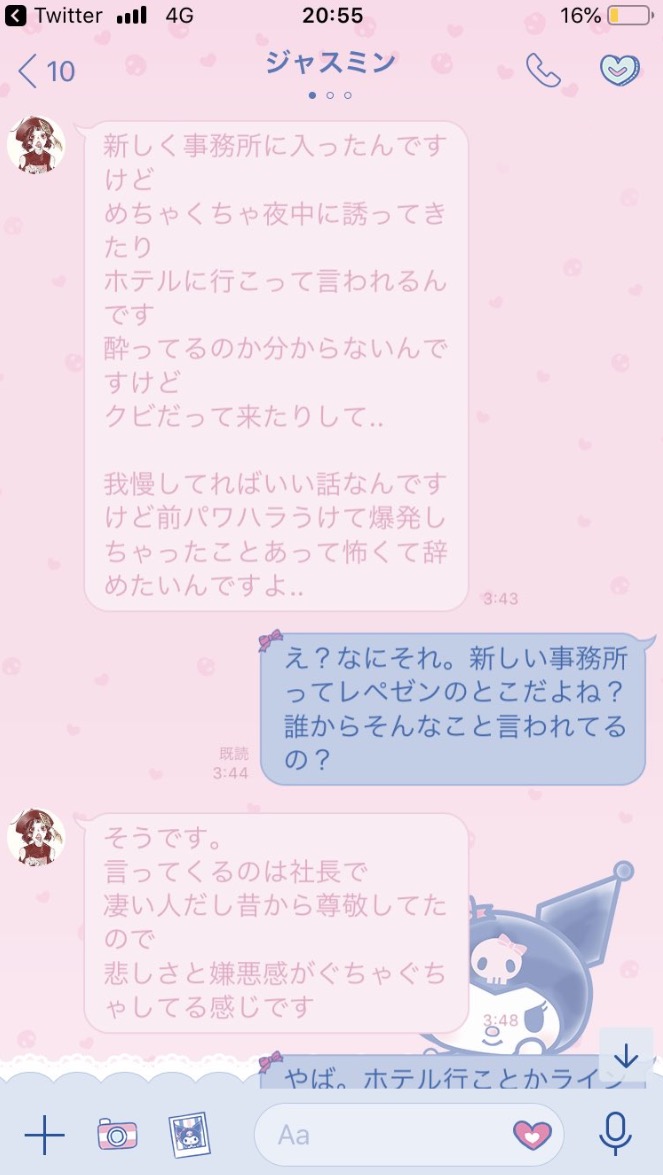
Task: Open the sticker and emoji picker
Action: pyautogui.click(x=532, y=1134)
